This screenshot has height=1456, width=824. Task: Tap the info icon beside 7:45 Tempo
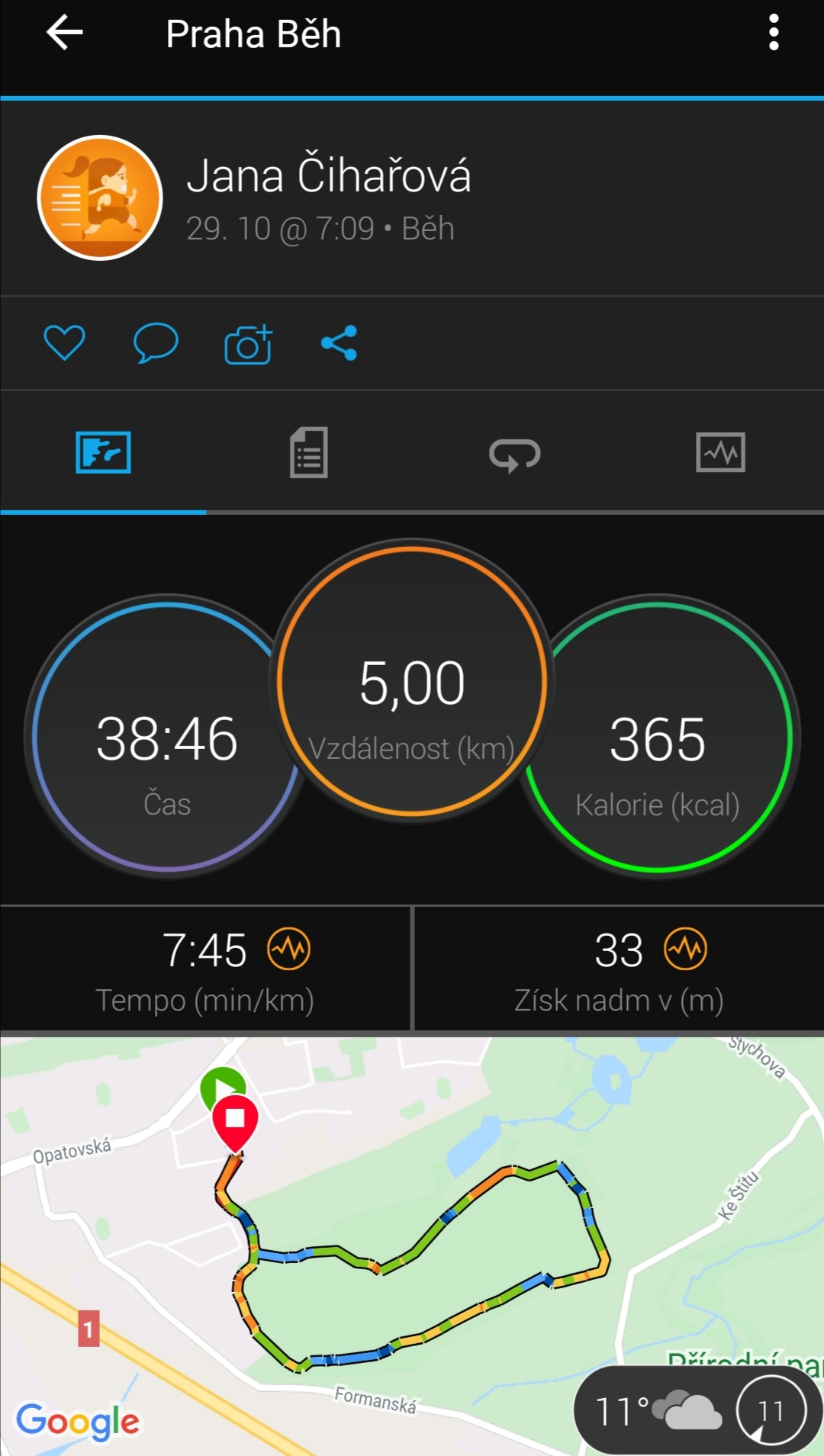[288, 950]
